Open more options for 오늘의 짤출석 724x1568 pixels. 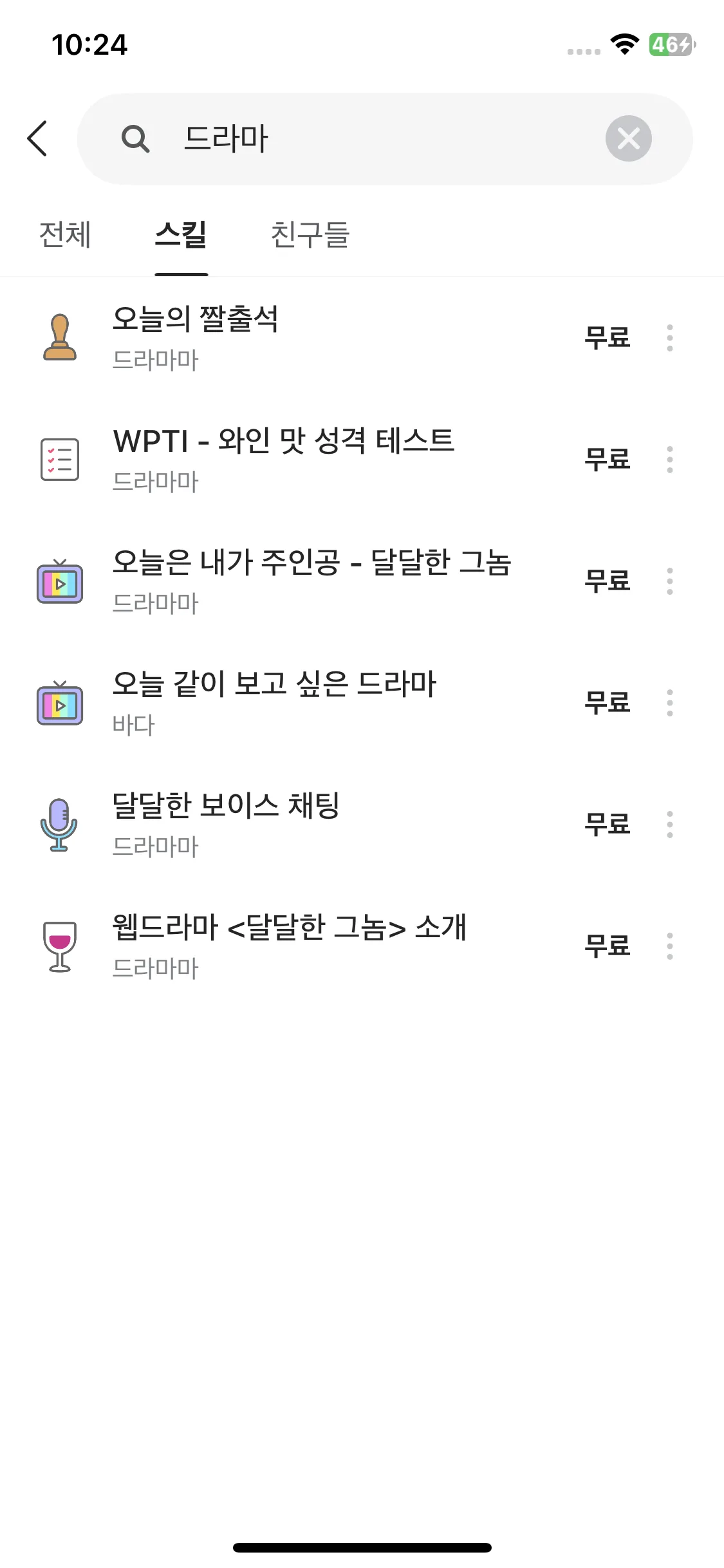[x=670, y=338]
